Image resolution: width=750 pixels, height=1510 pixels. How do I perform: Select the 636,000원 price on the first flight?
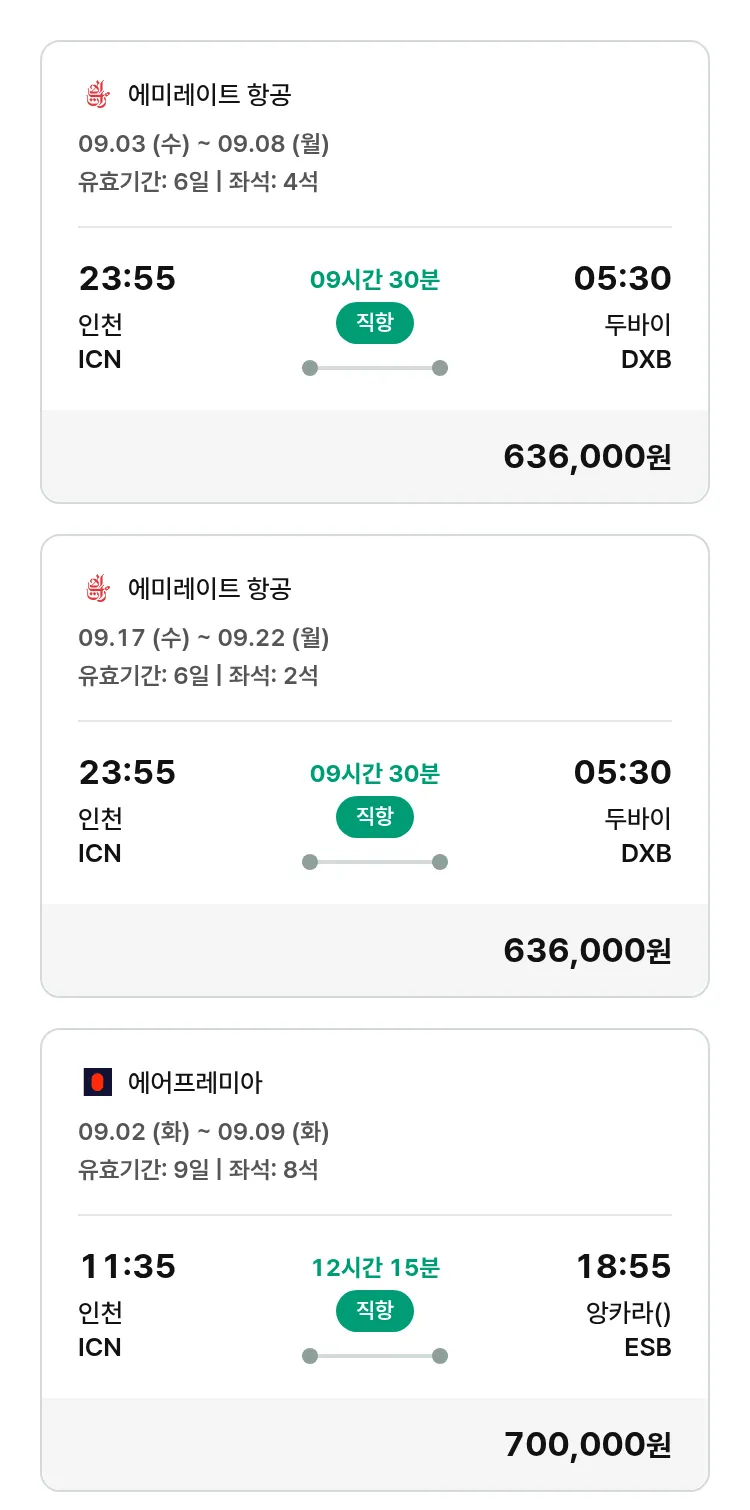point(586,456)
